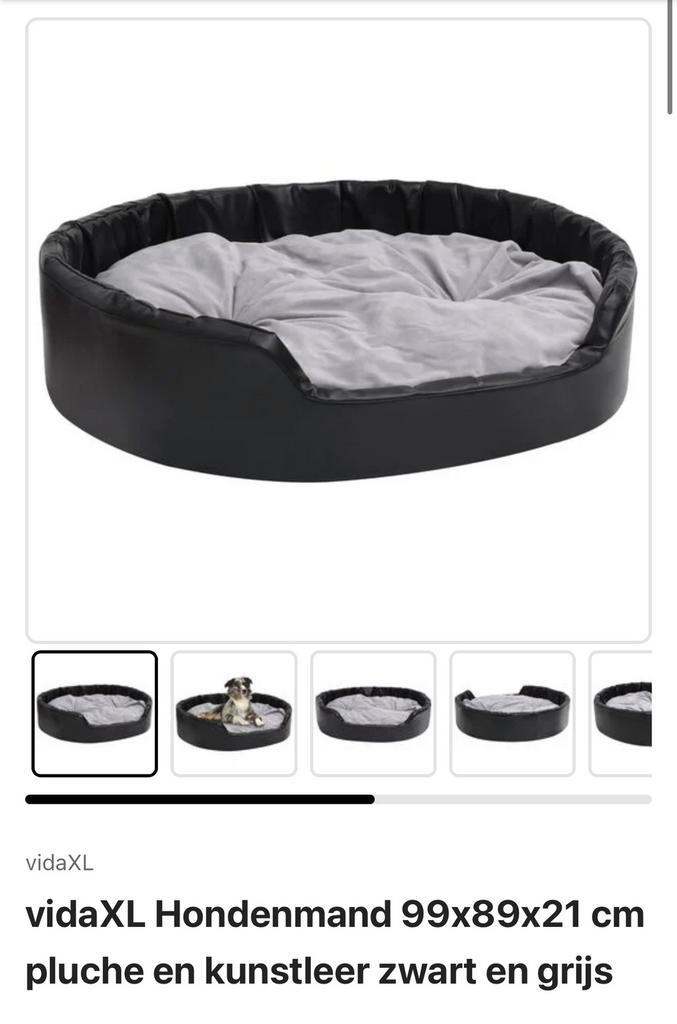
Task: Select the partially visible fifth thumbnail
Action: [622, 713]
